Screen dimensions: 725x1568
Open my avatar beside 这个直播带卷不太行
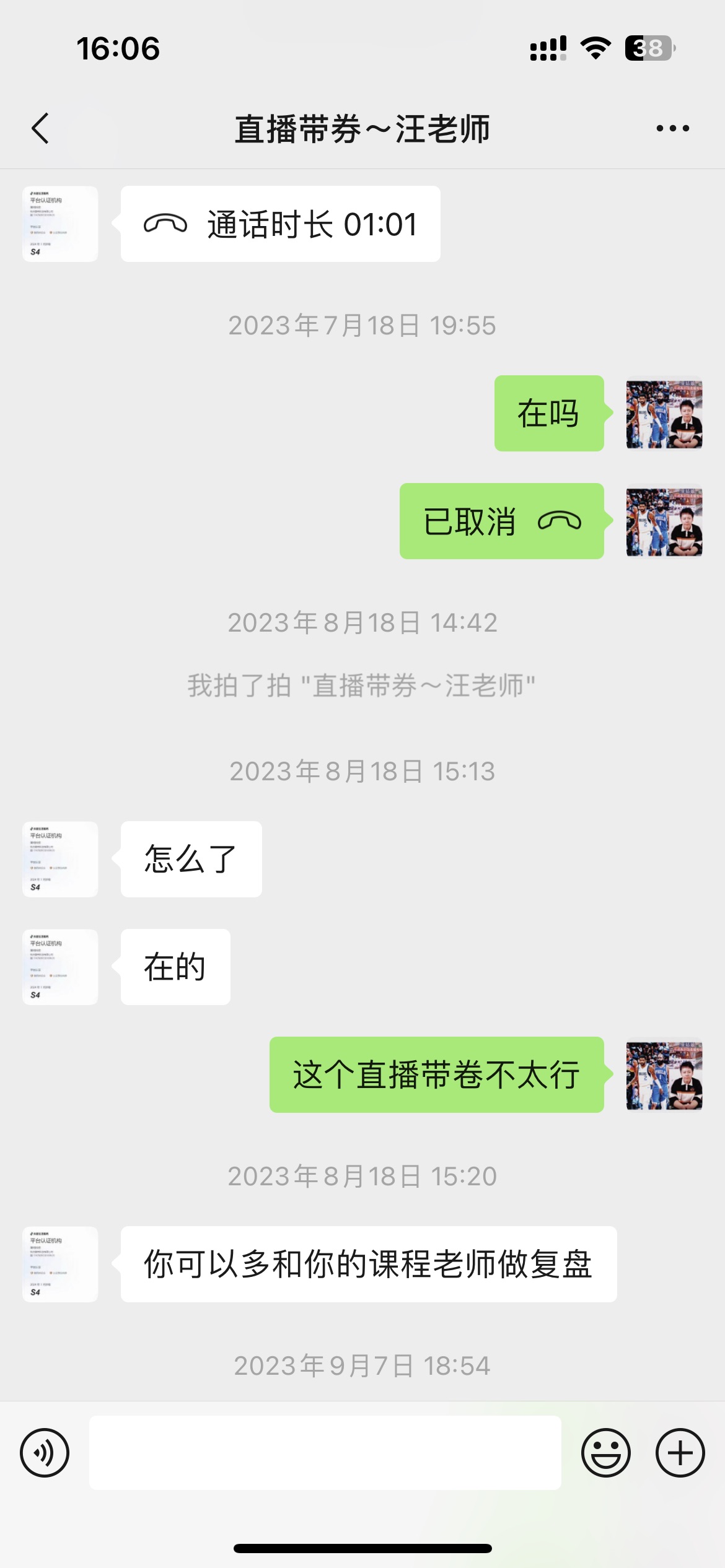[x=664, y=1075]
